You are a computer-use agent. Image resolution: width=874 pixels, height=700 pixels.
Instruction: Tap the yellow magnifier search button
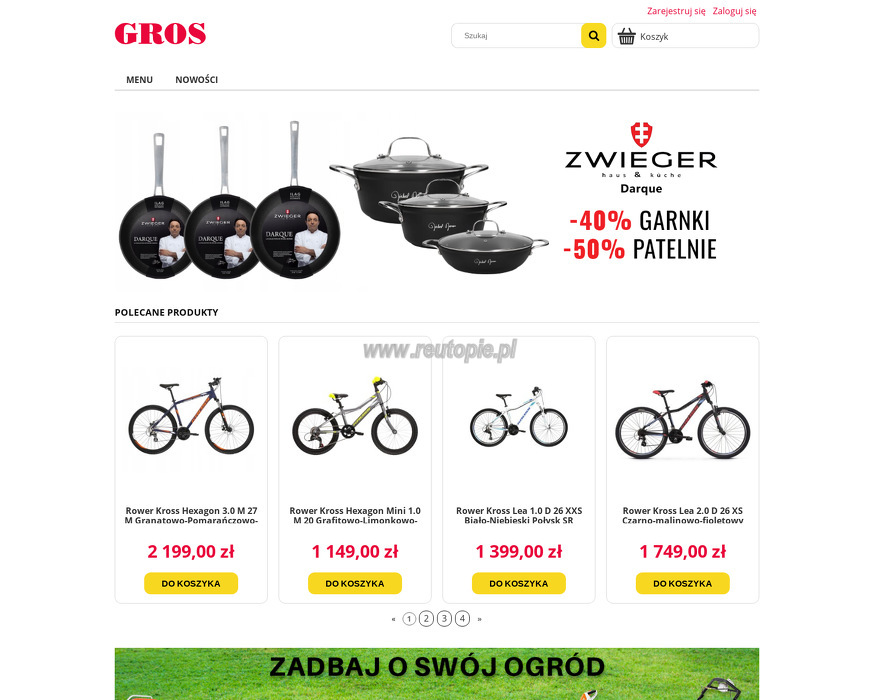click(594, 36)
